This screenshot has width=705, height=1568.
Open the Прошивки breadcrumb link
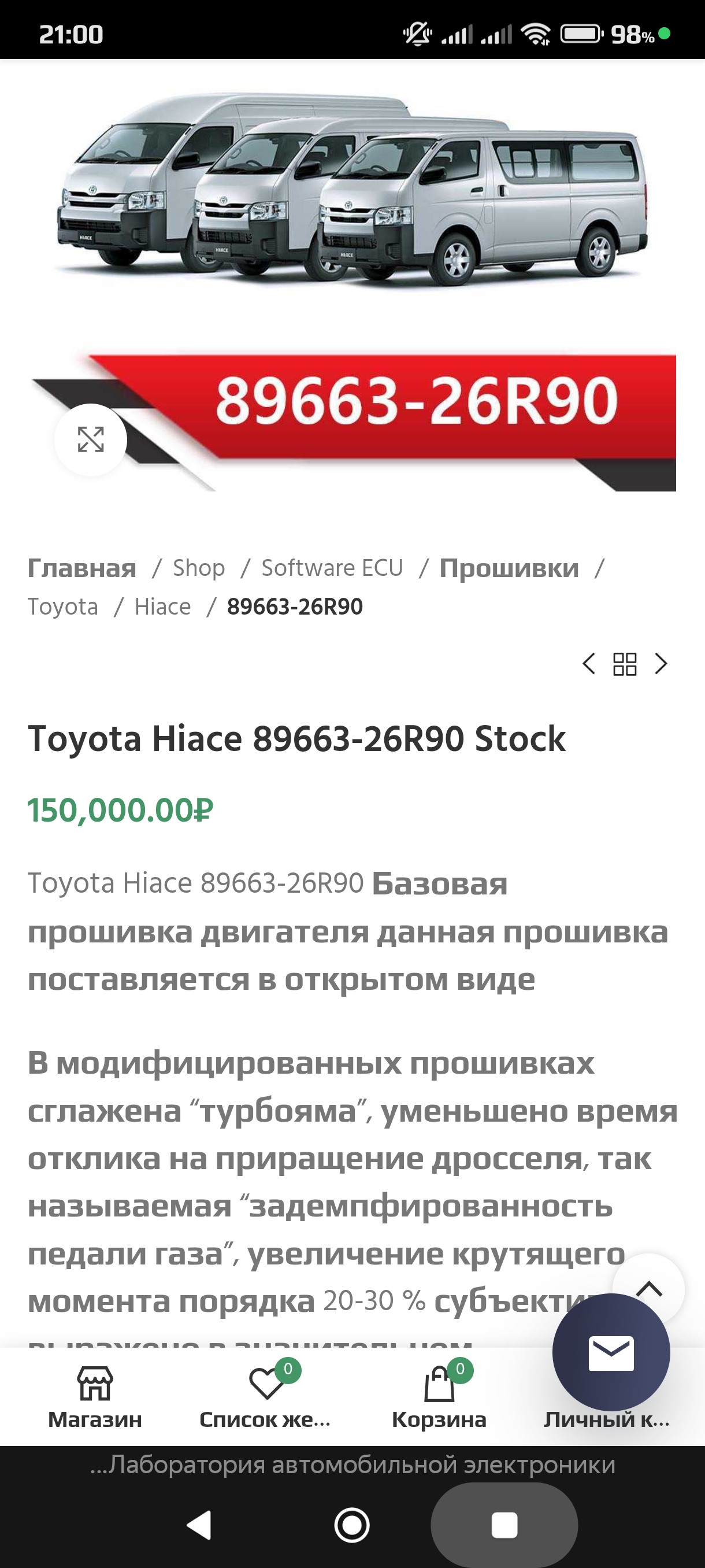click(x=509, y=568)
